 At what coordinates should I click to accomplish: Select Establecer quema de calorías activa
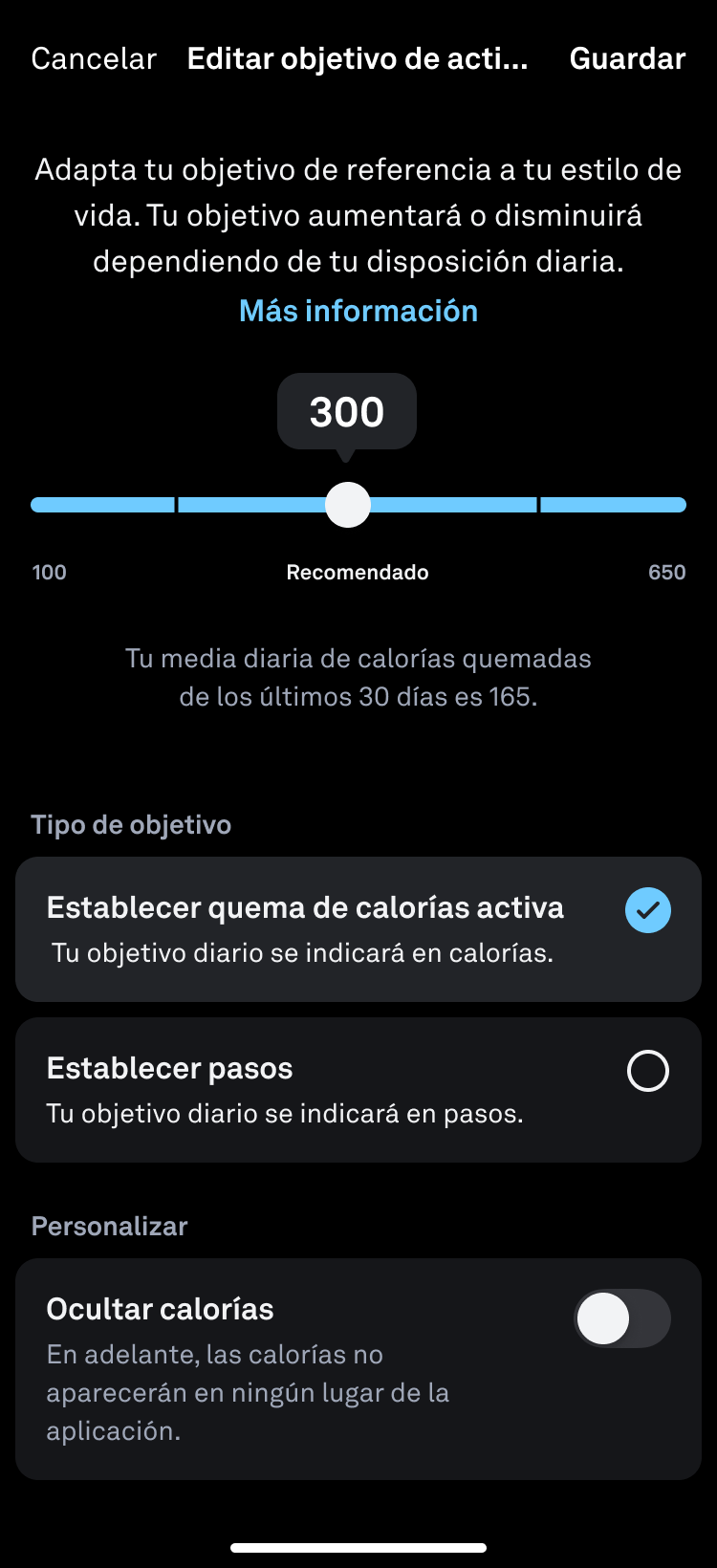click(x=358, y=928)
